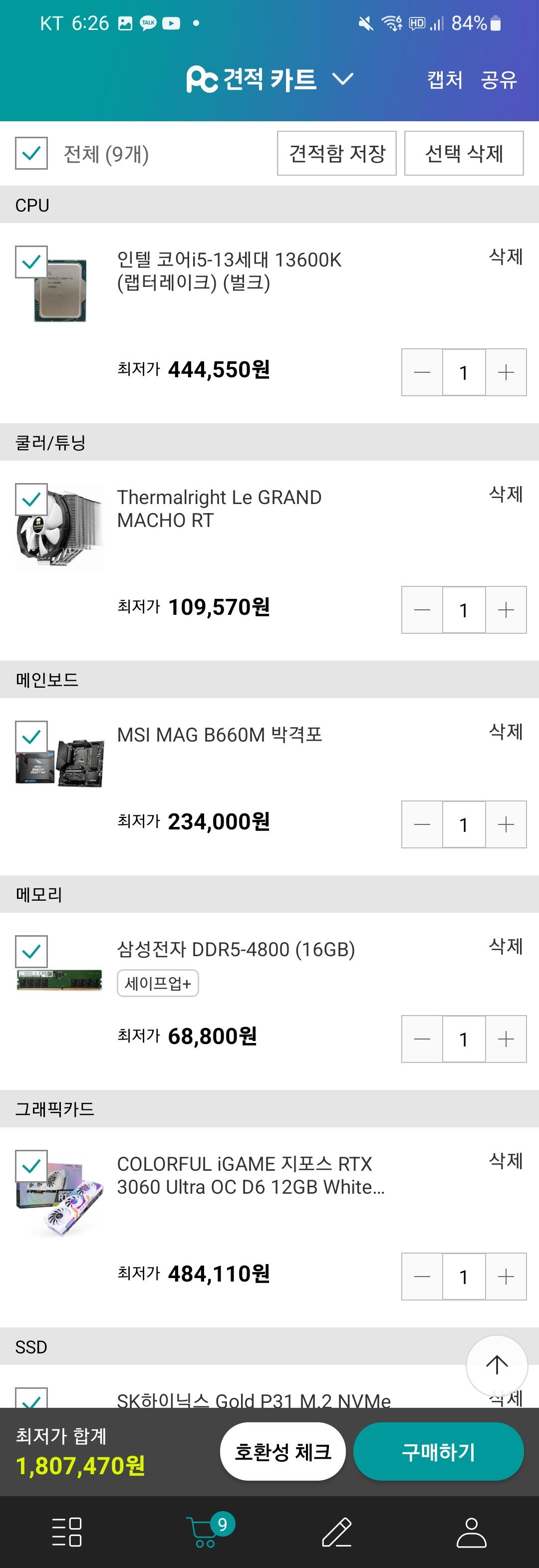Increase quantity of COLORFUL iGAME RTX 3060

point(506,1277)
